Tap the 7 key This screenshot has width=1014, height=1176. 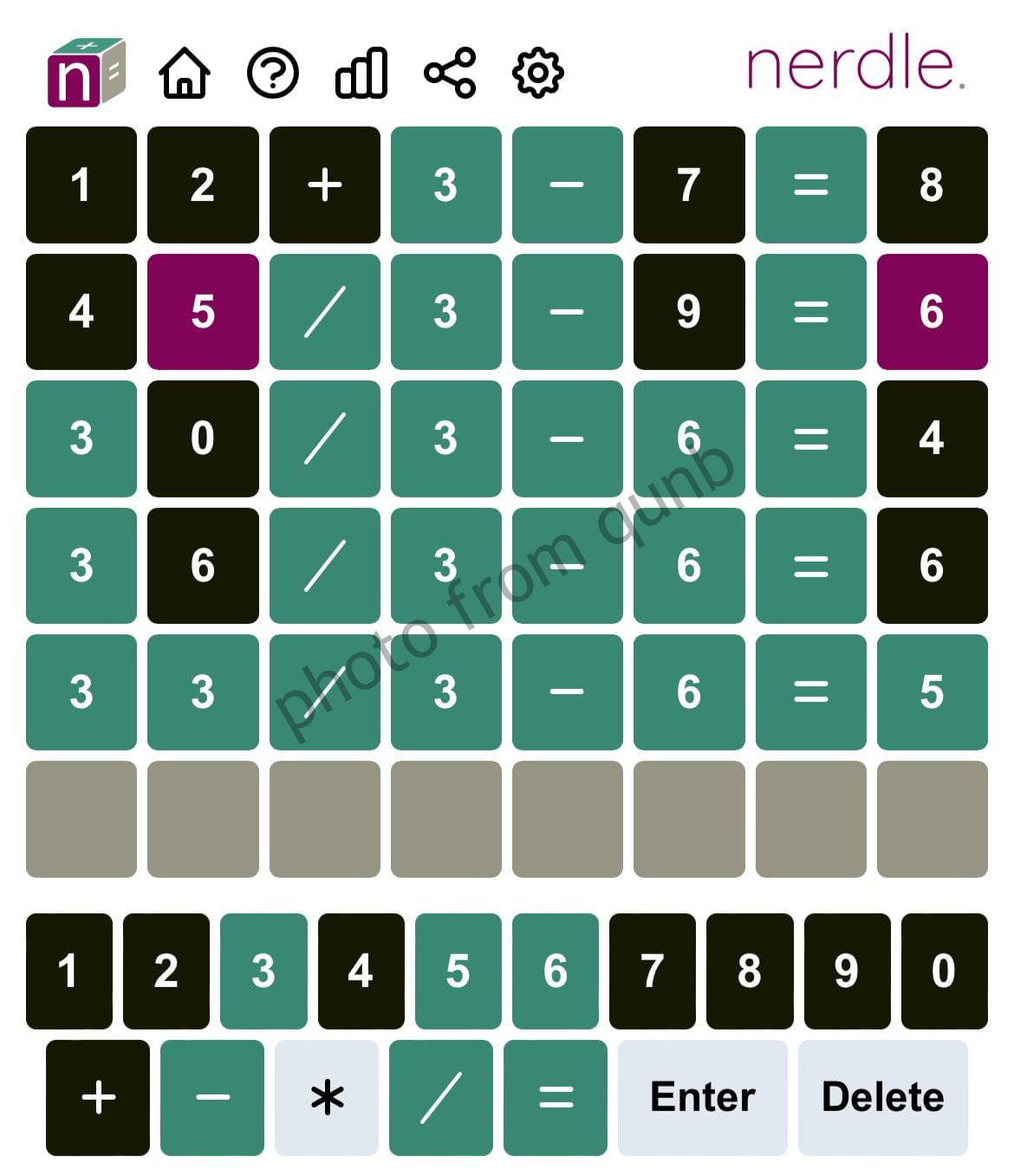pyautogui.click(x=653, y=971)
